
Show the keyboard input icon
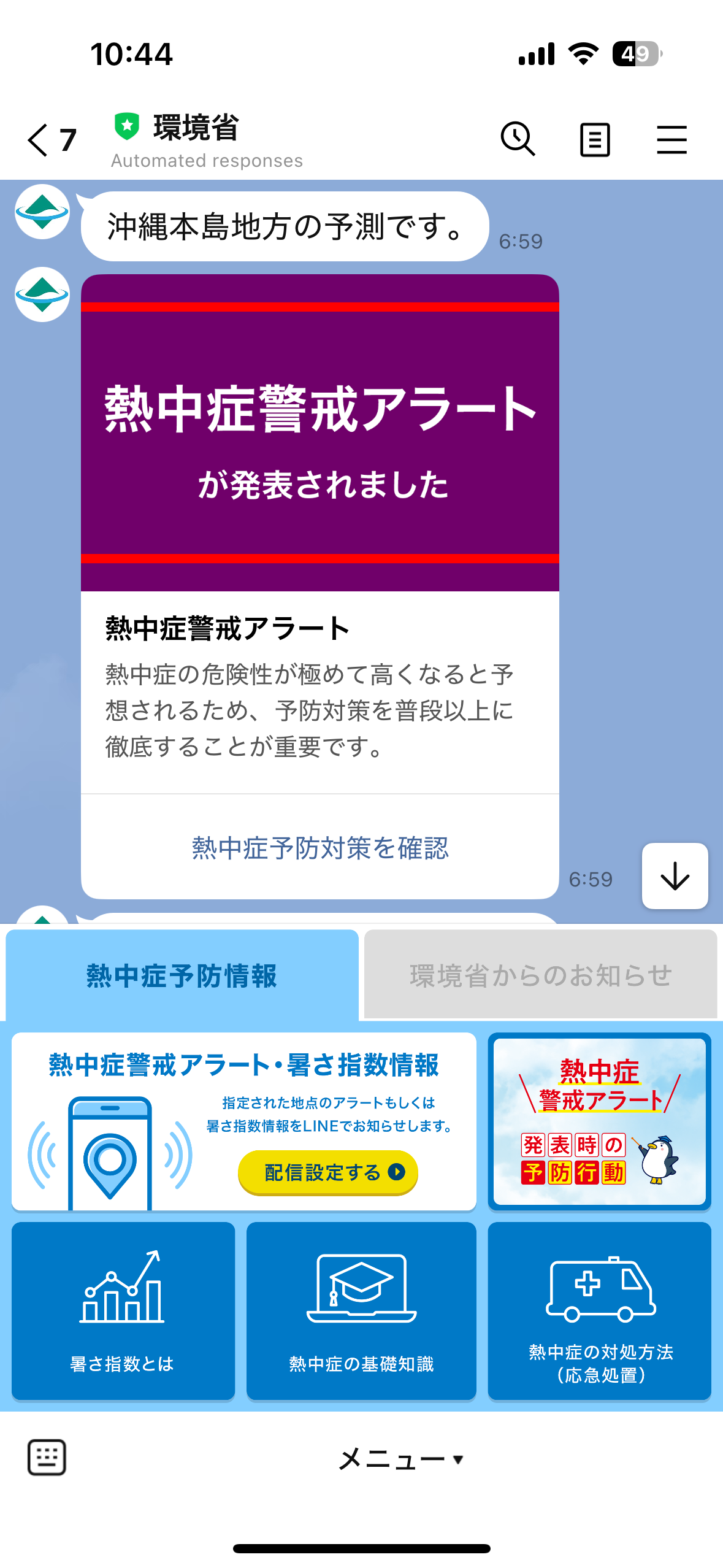pos(47,1457)
